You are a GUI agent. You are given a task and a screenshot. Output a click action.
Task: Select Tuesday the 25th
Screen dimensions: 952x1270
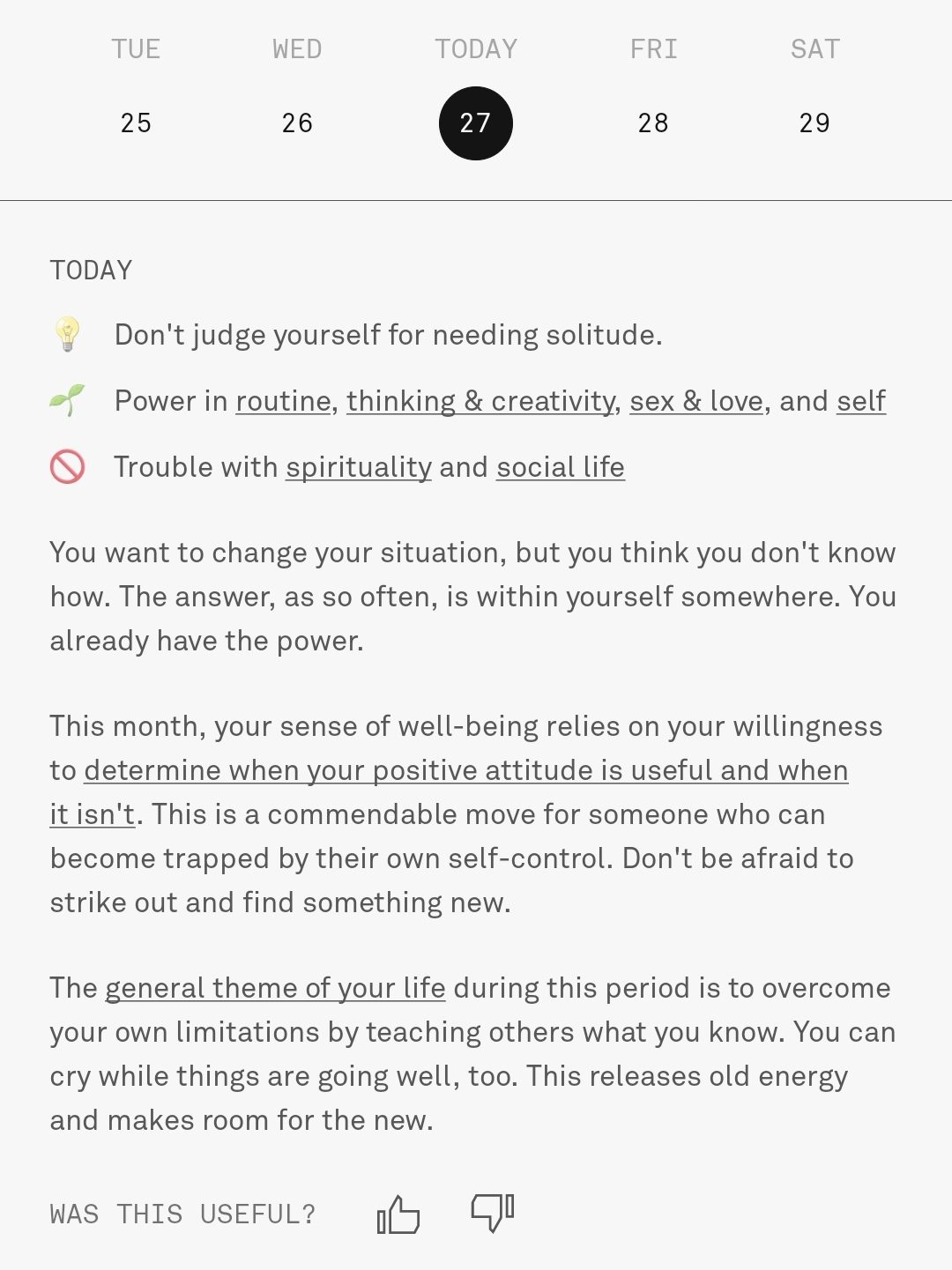pyautogui.click(x=136, y=123)
